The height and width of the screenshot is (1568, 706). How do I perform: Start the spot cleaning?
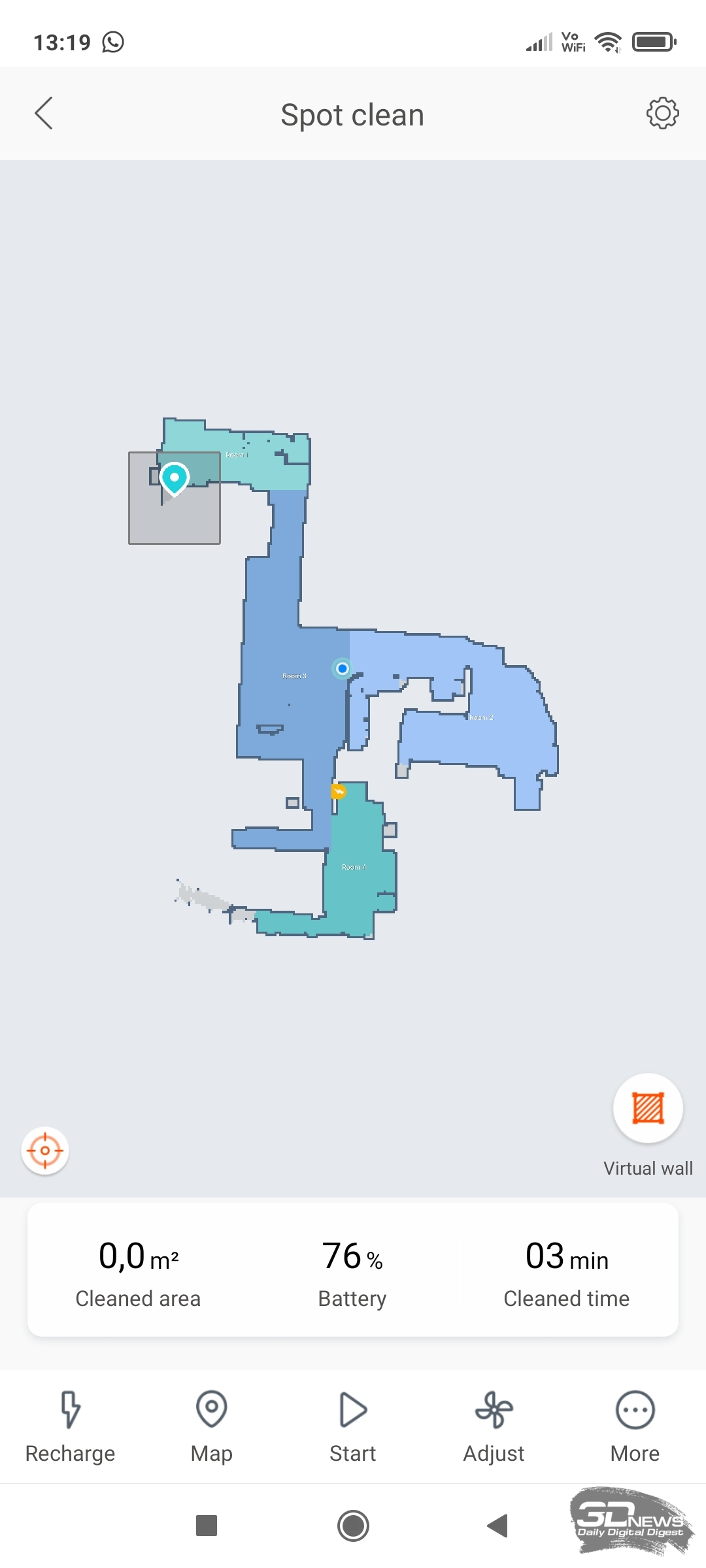pos(352,1426)
